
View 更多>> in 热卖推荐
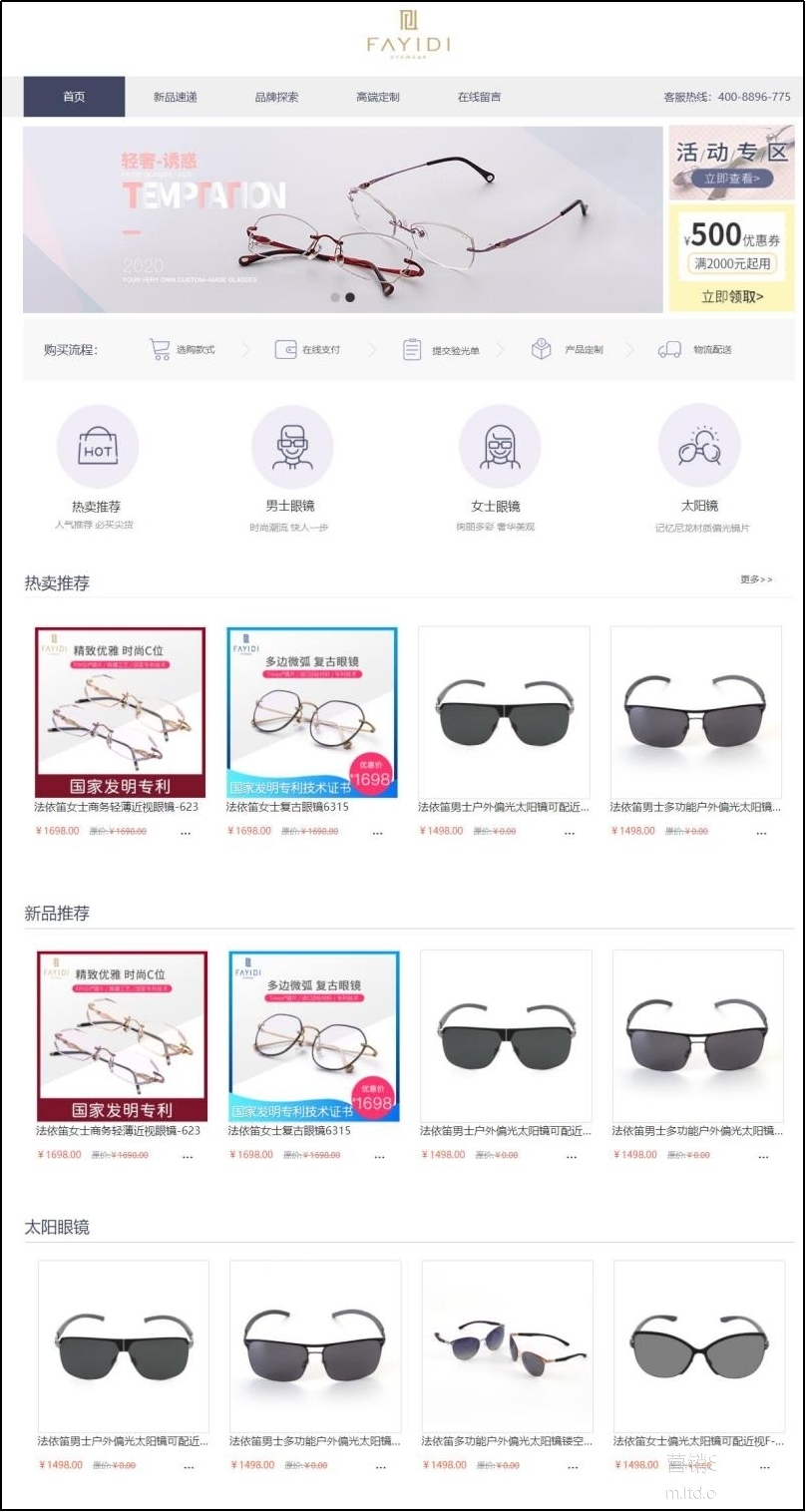click(756, 579)
